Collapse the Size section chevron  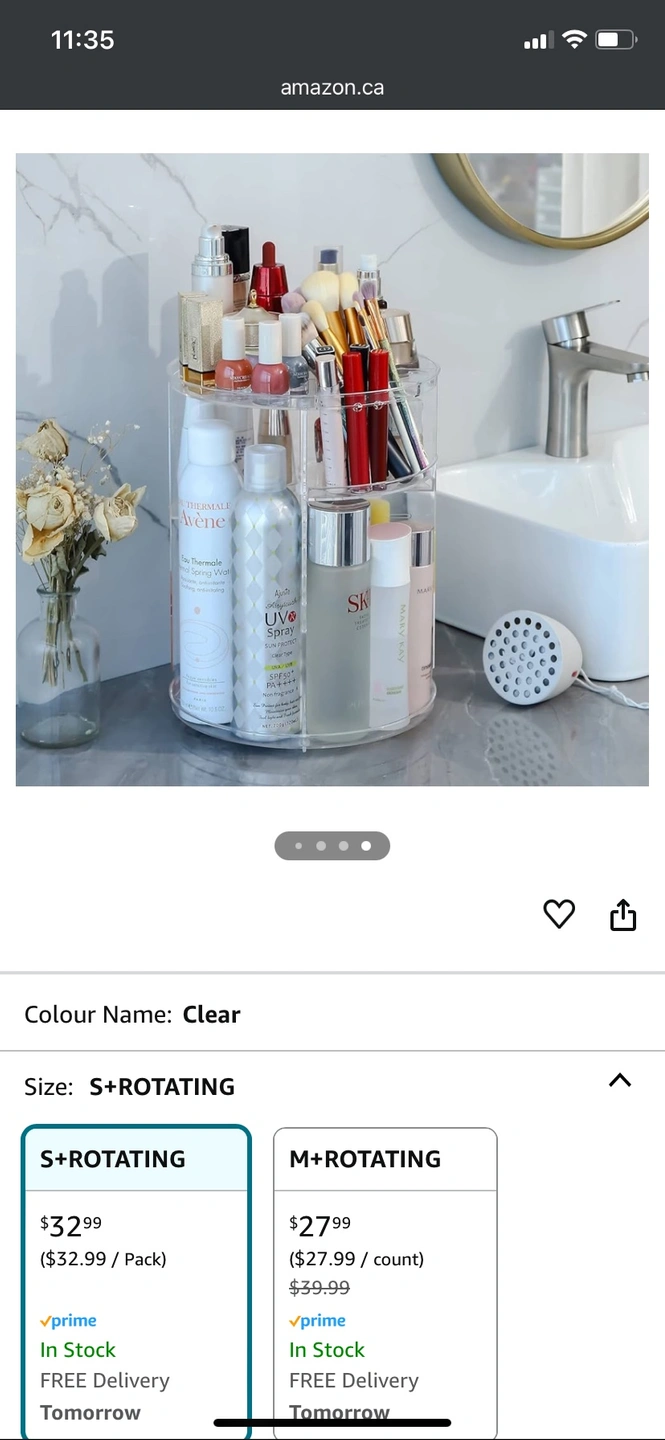coord(620,1081)
